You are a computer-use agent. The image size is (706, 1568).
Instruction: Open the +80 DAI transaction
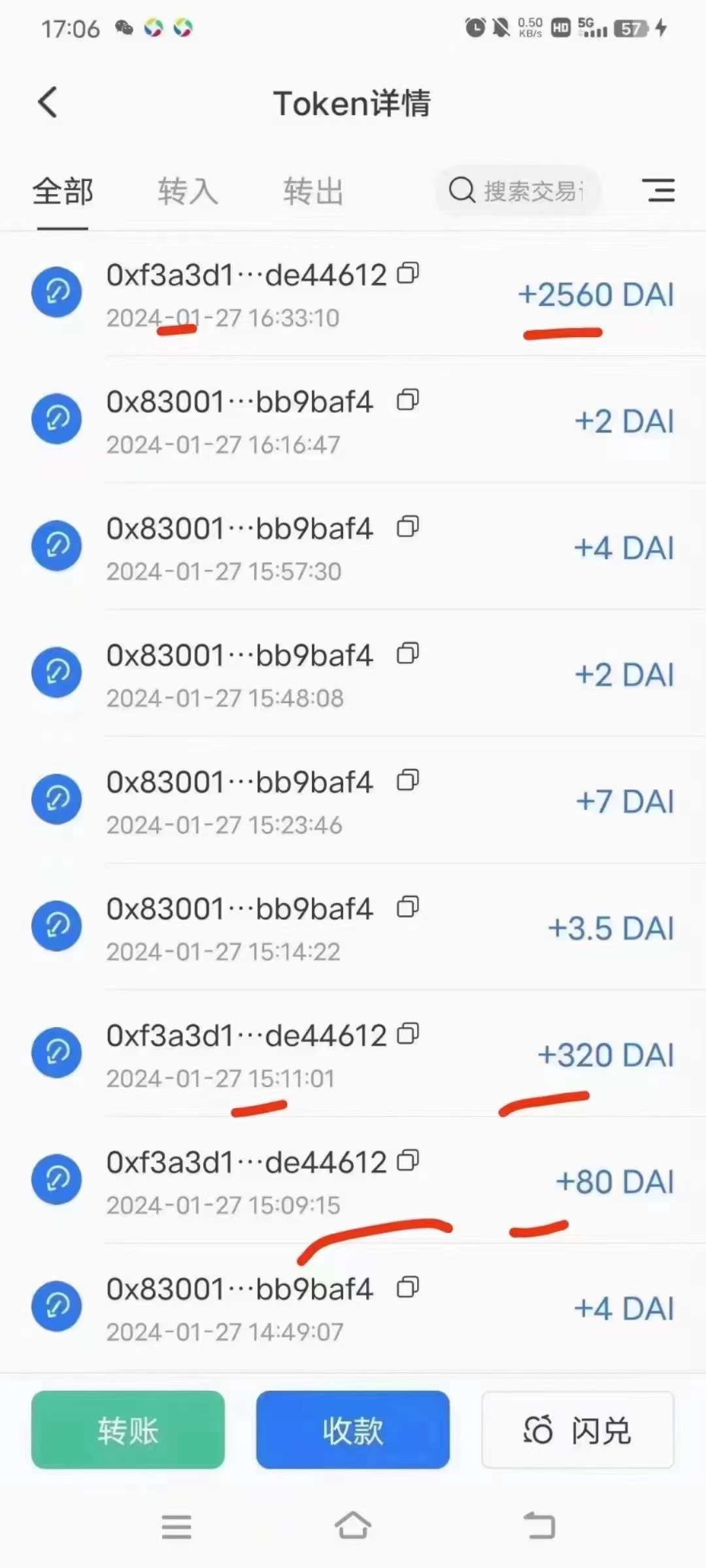point(353,1181)
